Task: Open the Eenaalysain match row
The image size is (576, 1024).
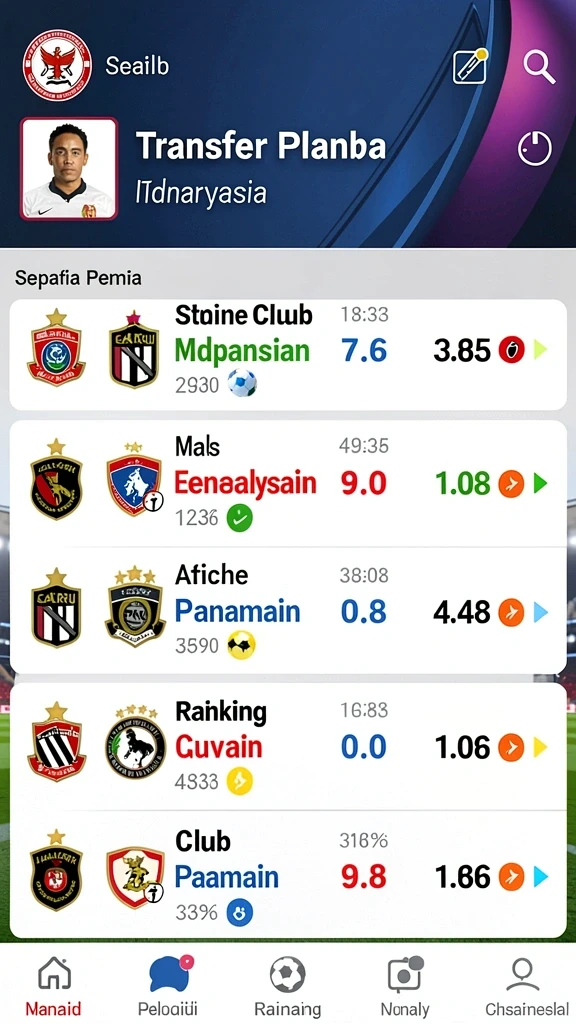Action: click(288, 484)
